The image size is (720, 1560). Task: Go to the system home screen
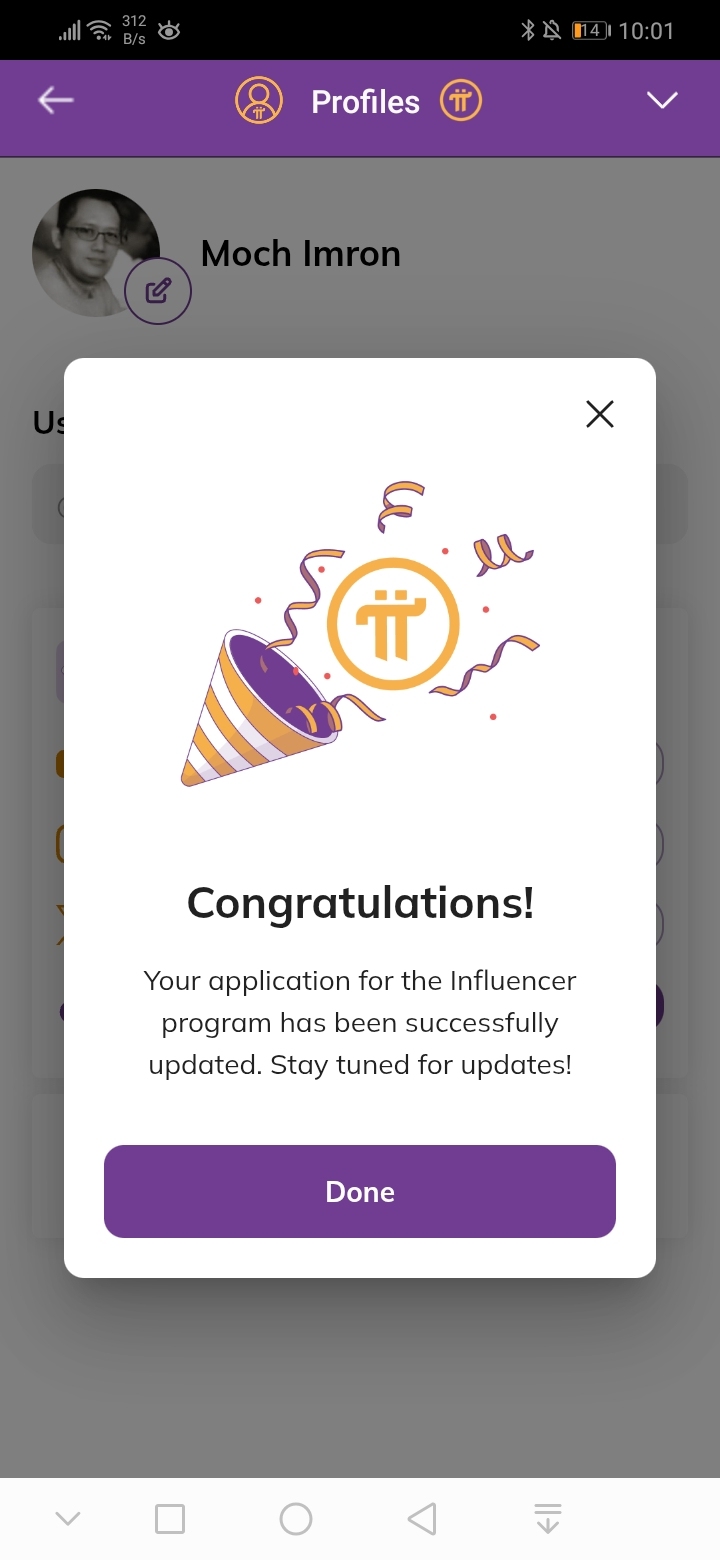tap(296, 1519)
